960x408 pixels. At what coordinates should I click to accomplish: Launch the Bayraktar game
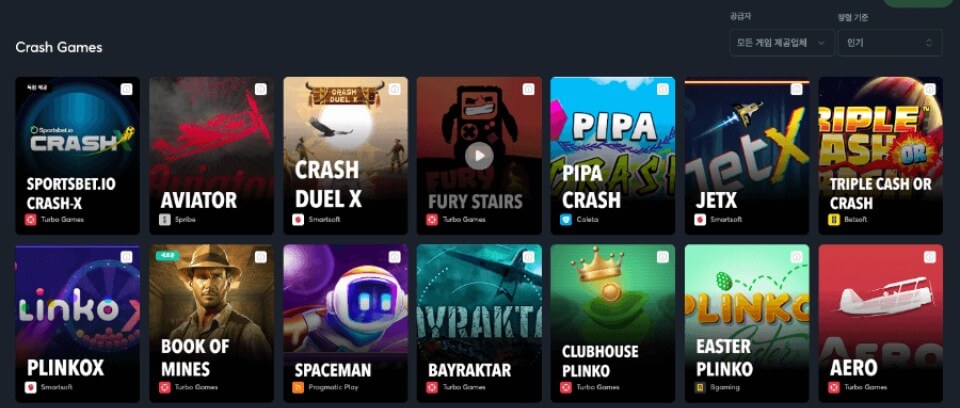tap(479, 320)
